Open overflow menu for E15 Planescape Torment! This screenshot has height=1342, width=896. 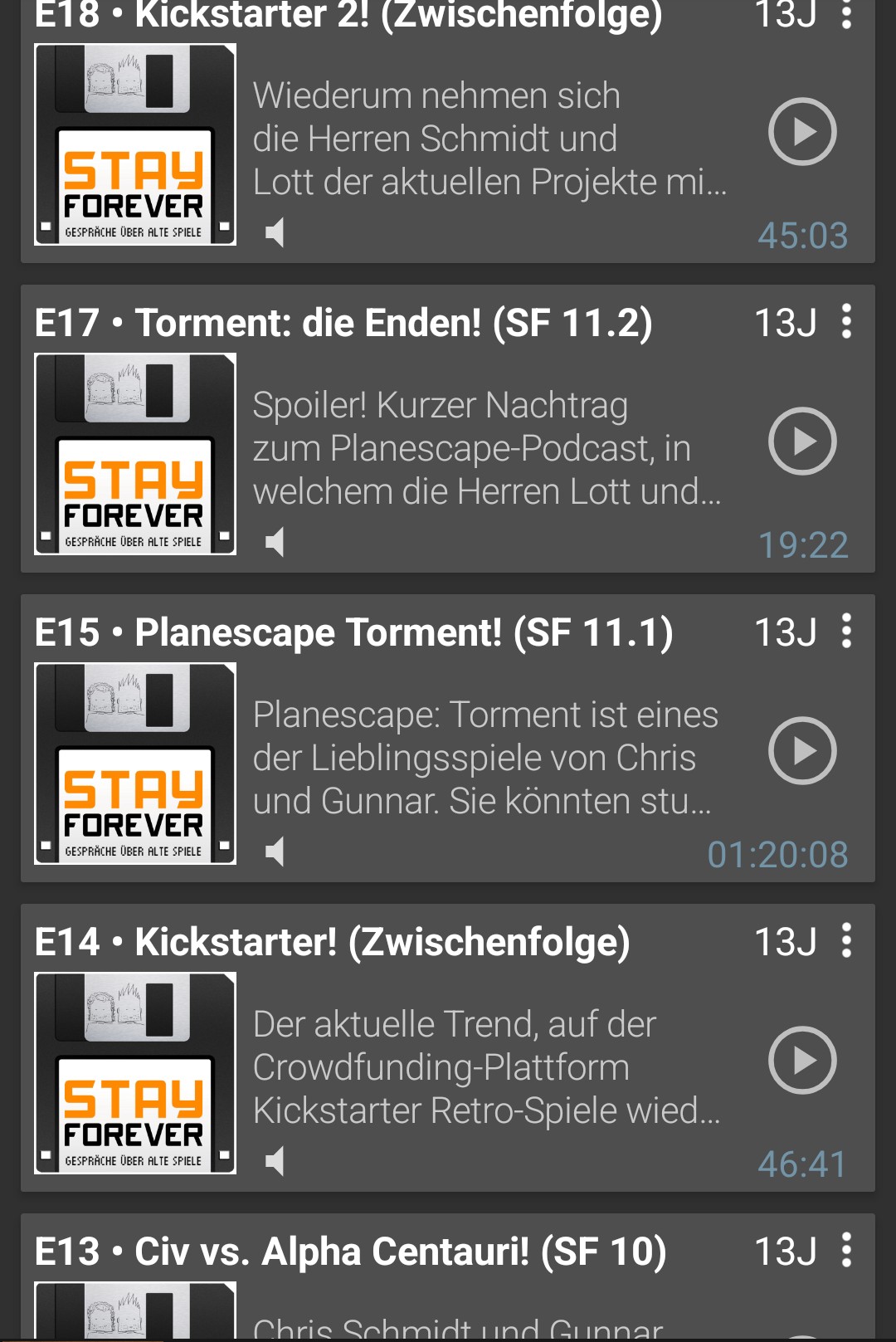point(846,631)
